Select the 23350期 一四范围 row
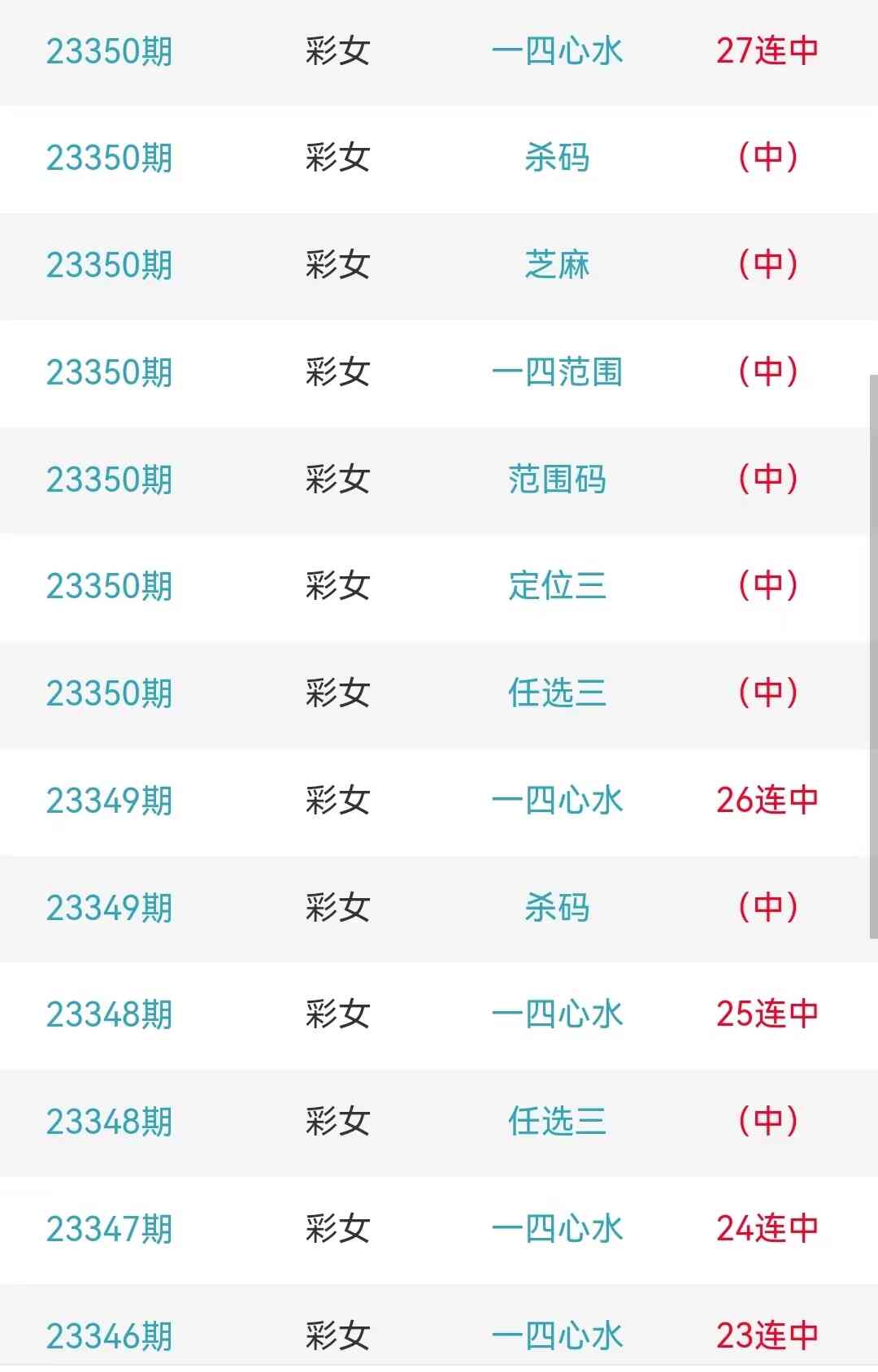Image resolution: width=878 pixels, height=1372 pixels. point(557,372)
